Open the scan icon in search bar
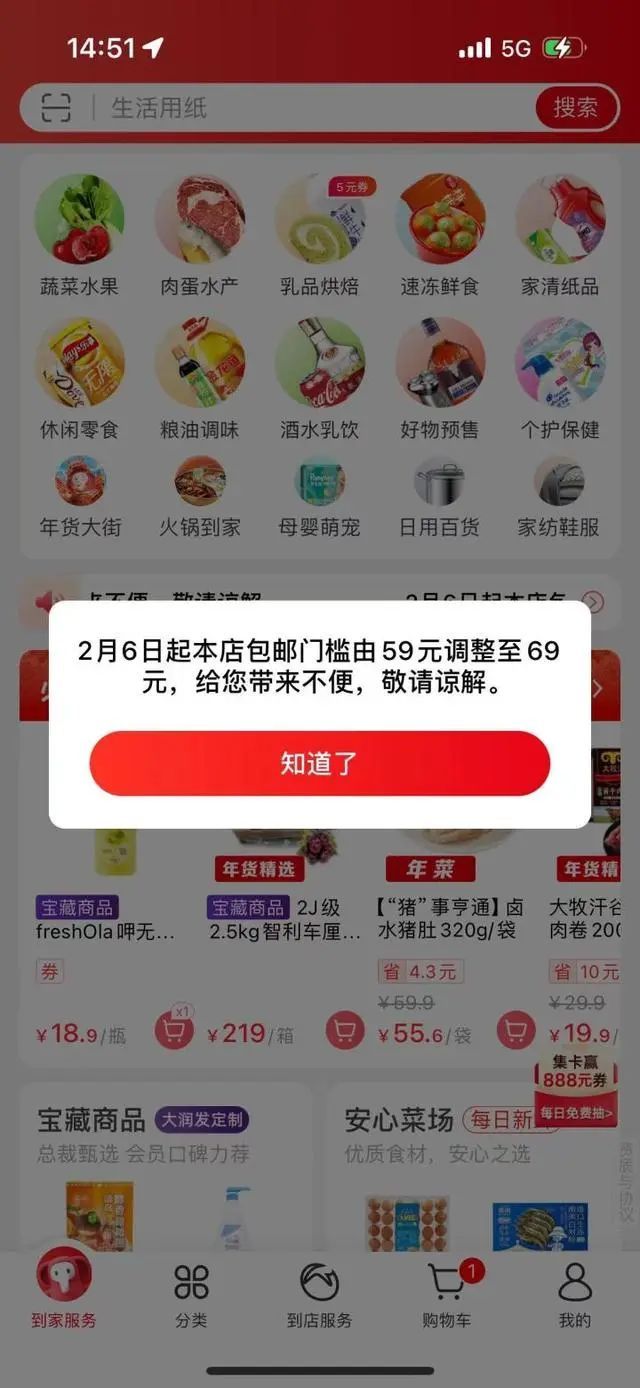 [56, 107]
